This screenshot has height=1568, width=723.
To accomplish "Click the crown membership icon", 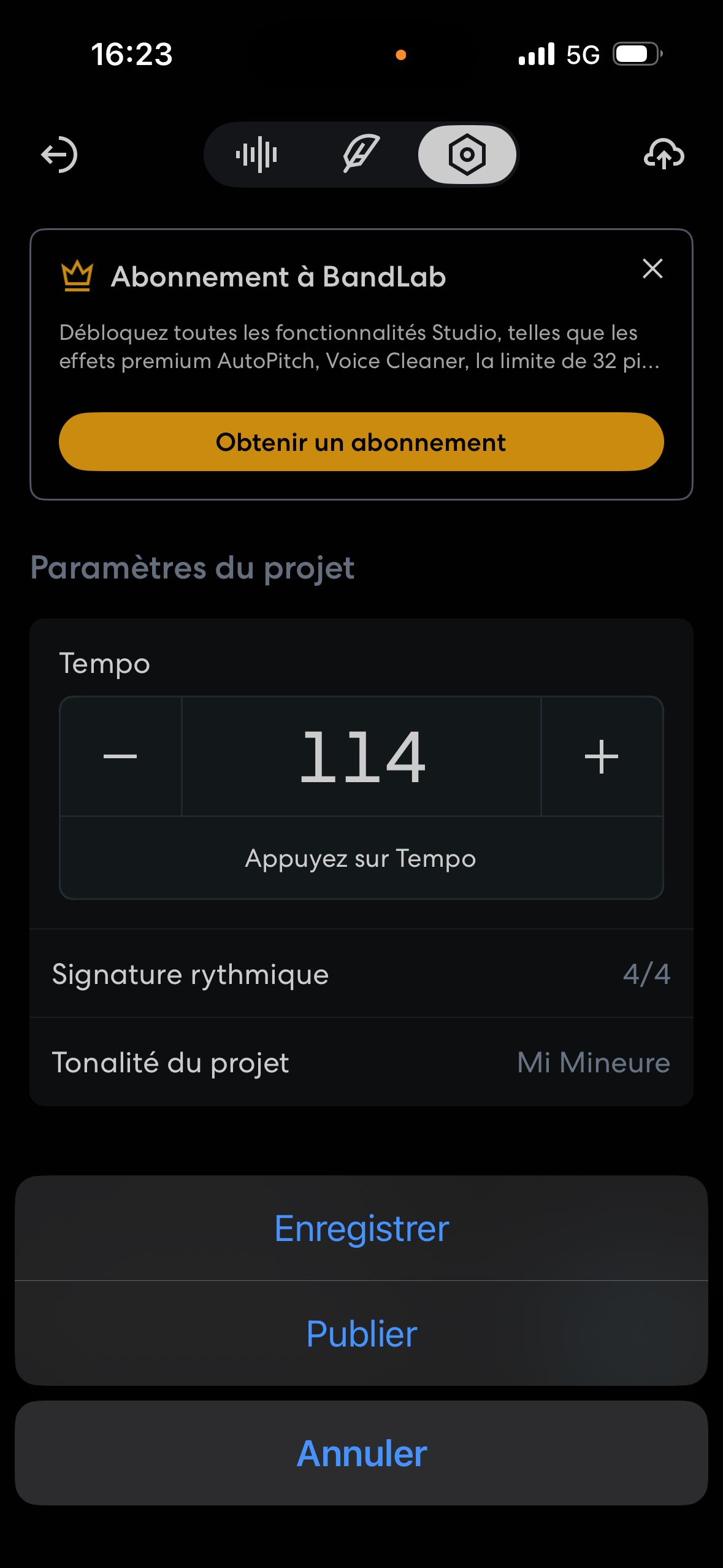I will (x=76, y=275).
